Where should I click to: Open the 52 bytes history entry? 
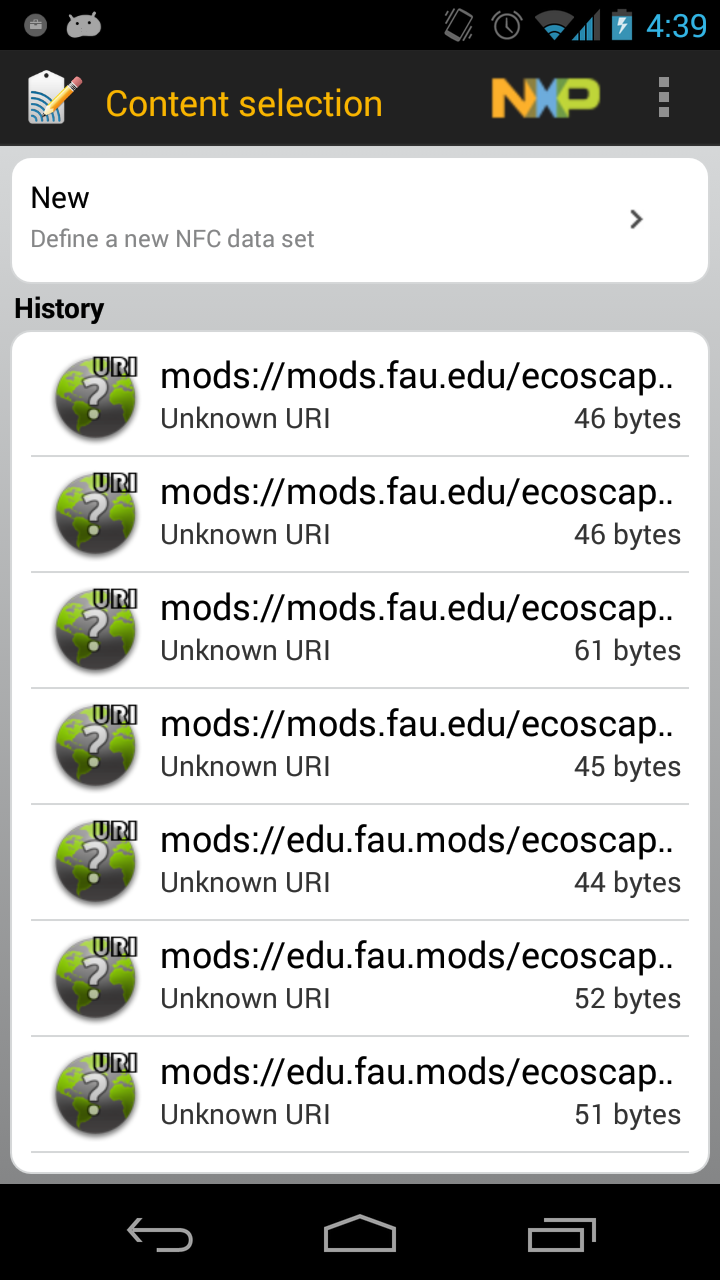click(x=359, y=978)
